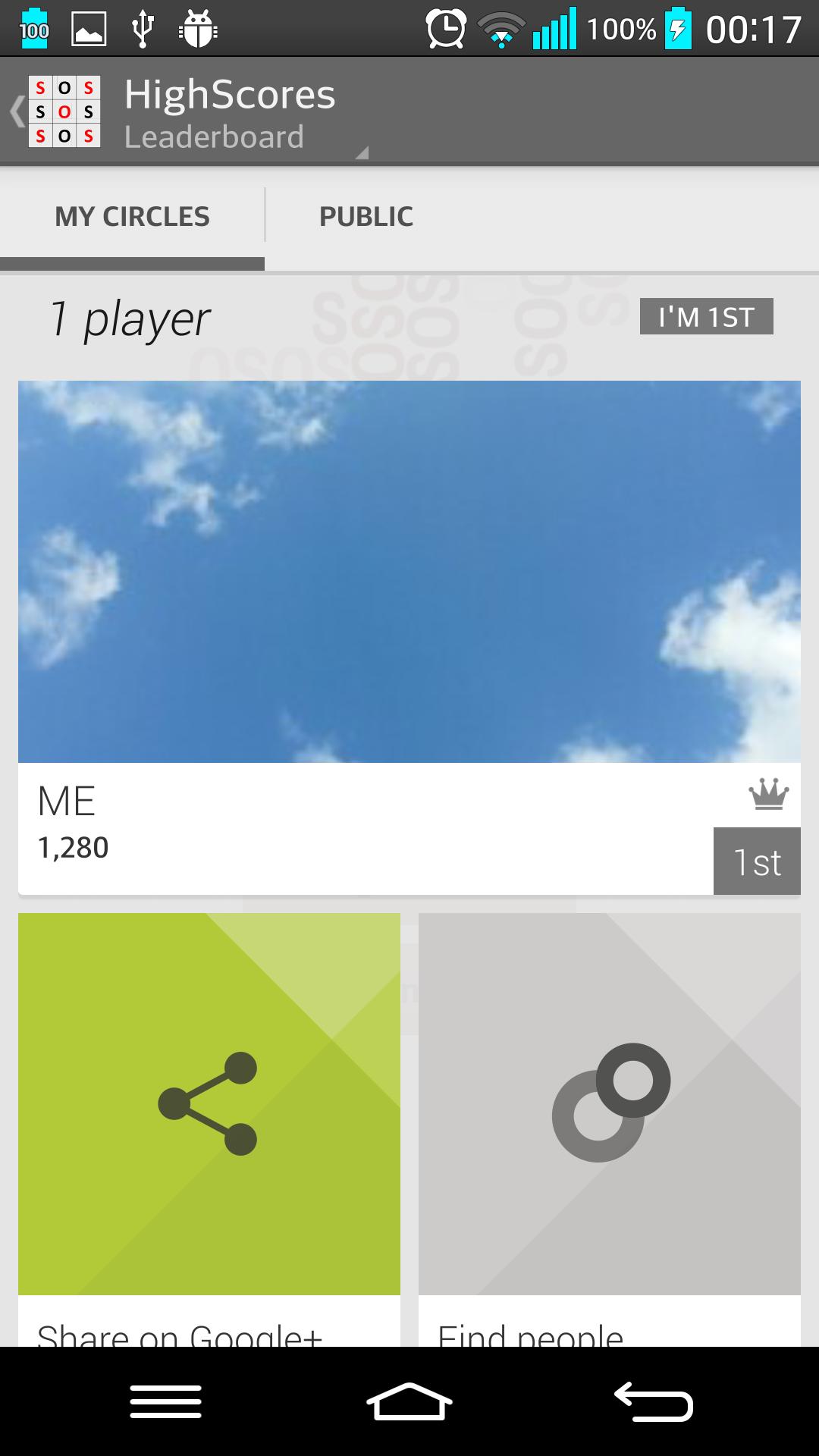This screenshot has width=819, height=1456.
Task: Open the Find people tile
Action: click(609, 1122)
